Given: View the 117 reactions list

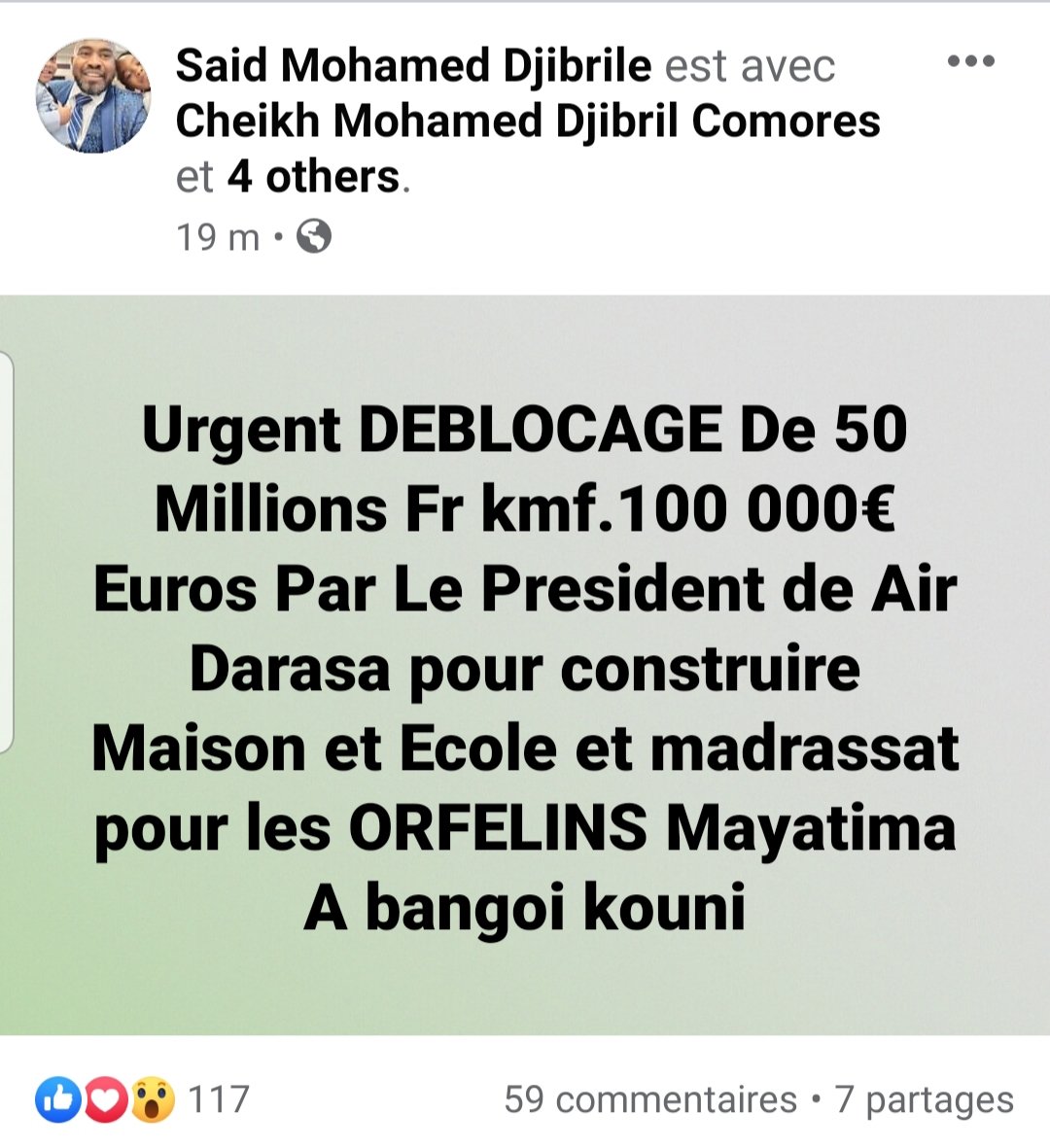Looking at the screenshot, I should pyautogui.click(x=142, y=1099).
